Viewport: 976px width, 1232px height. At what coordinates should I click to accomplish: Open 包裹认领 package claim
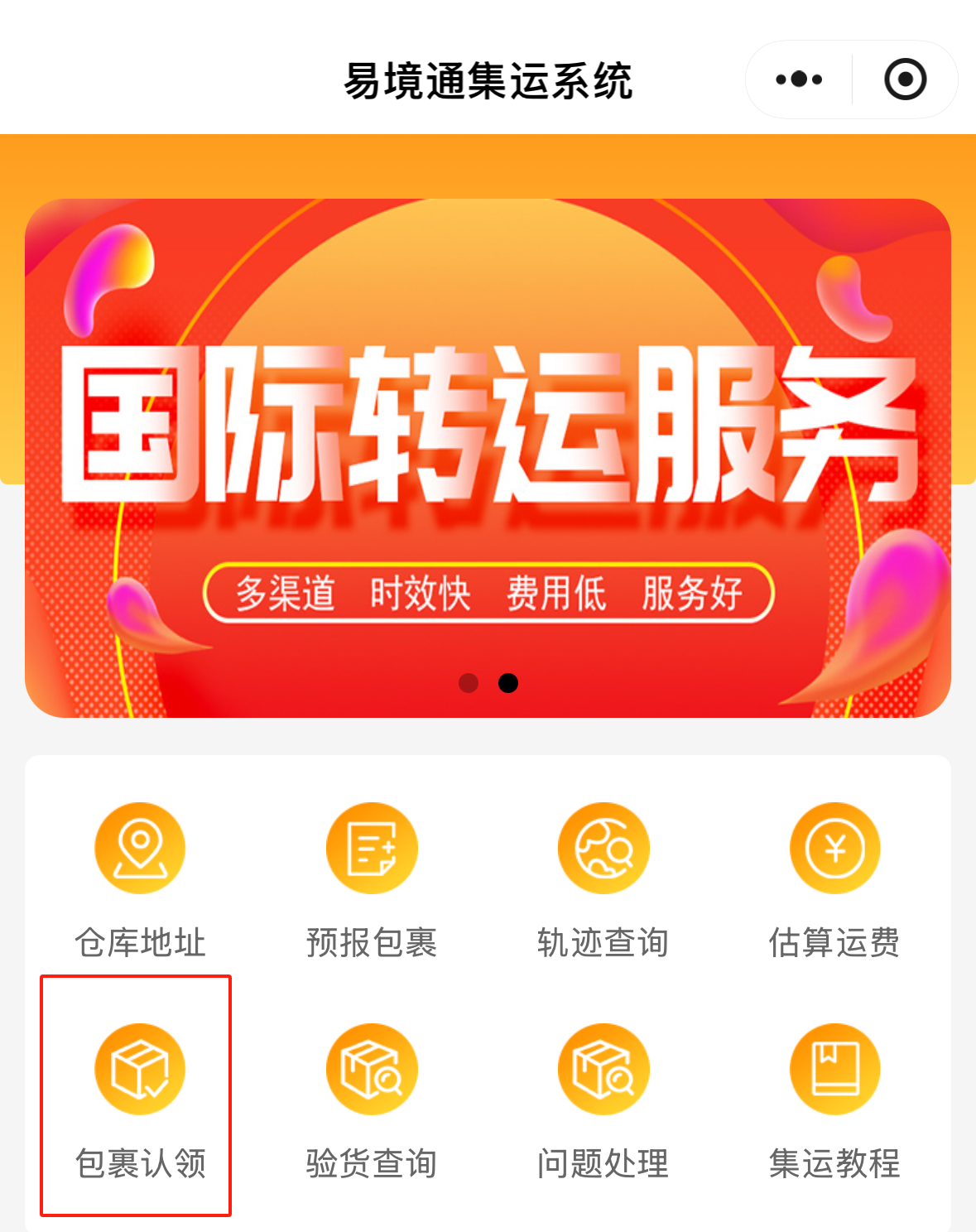coord(140,1097)
